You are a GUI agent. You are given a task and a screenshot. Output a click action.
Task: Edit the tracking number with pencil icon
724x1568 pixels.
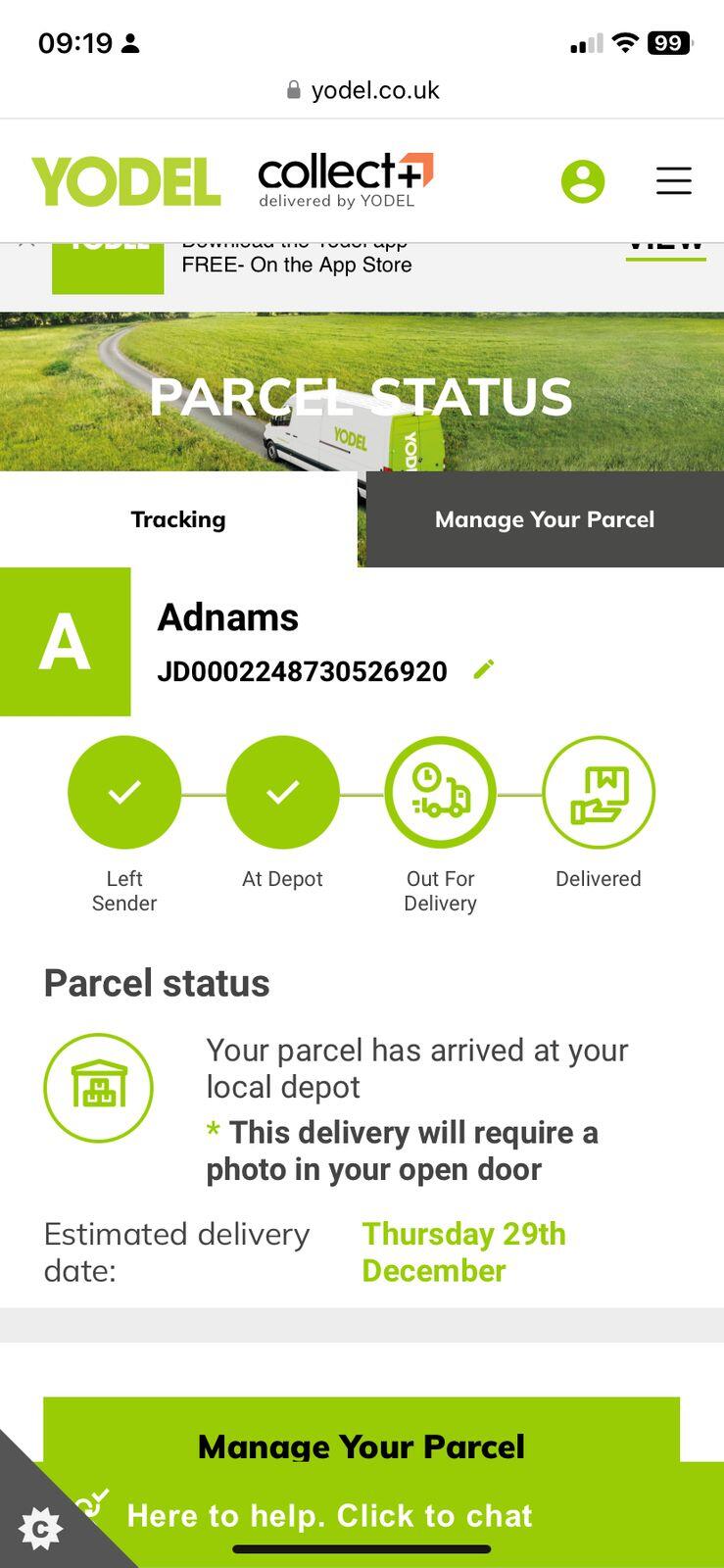click(483, 669)
